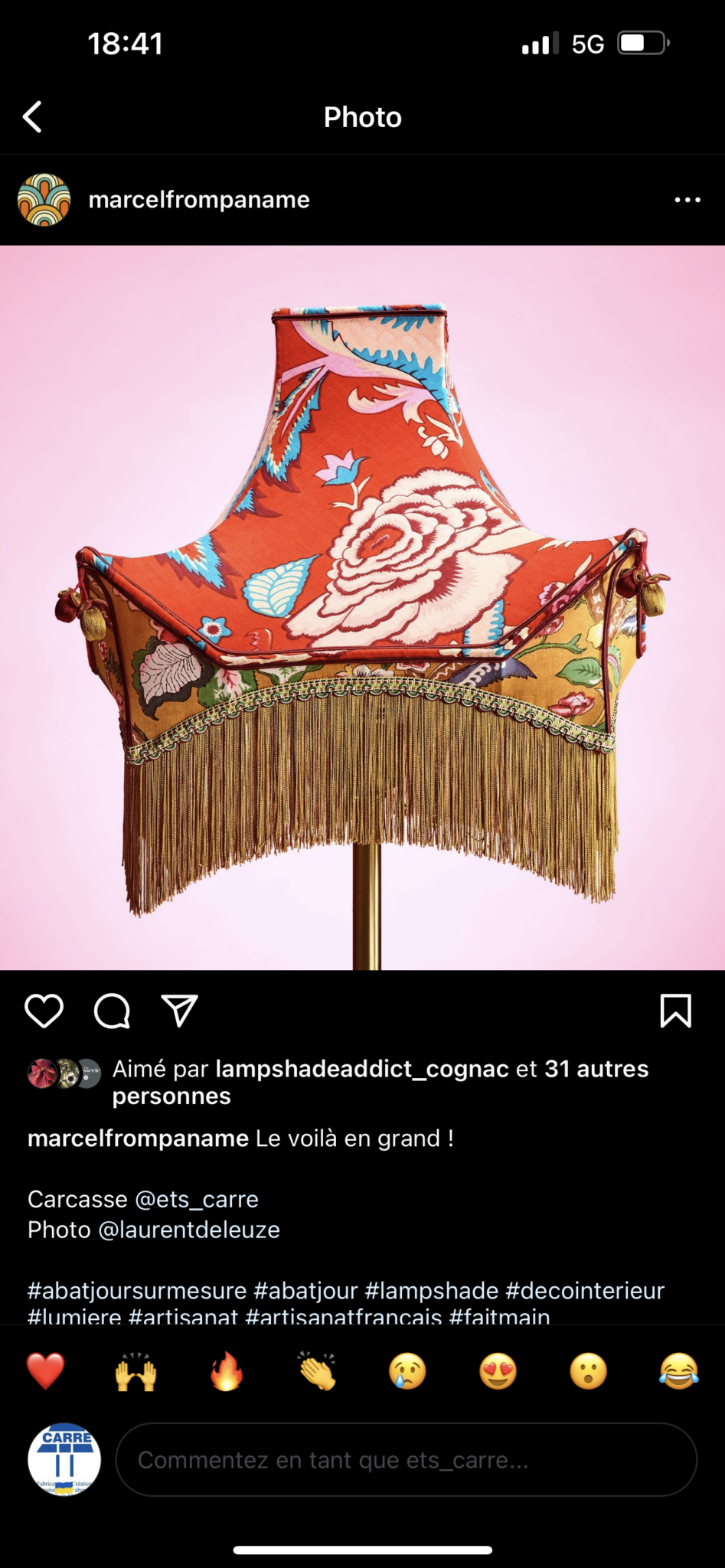Insert the laughing tears emoji reaction
Viewport: 725px width, 1568px height.
pos(678,1370)
